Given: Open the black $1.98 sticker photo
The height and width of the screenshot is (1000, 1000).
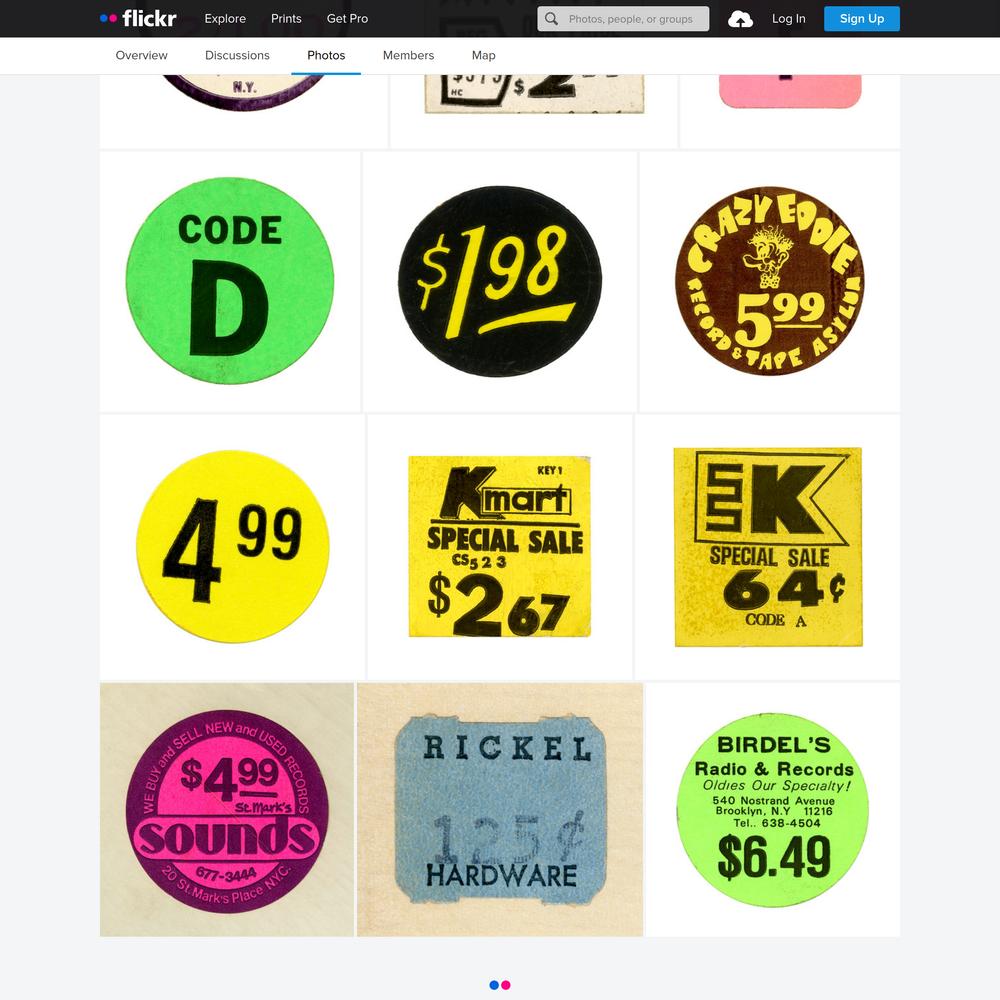Looking at the screenshot, I should 500,281.
